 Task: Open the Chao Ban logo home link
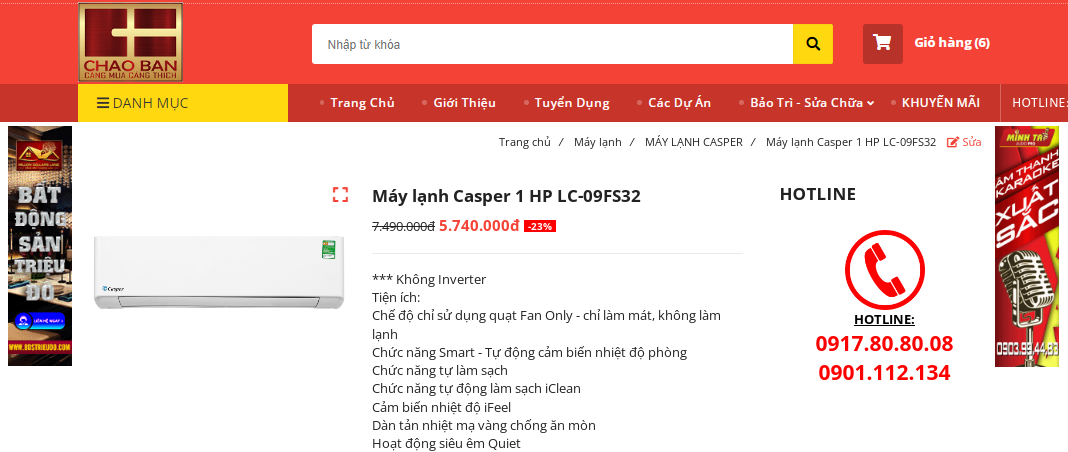[130, 42]
